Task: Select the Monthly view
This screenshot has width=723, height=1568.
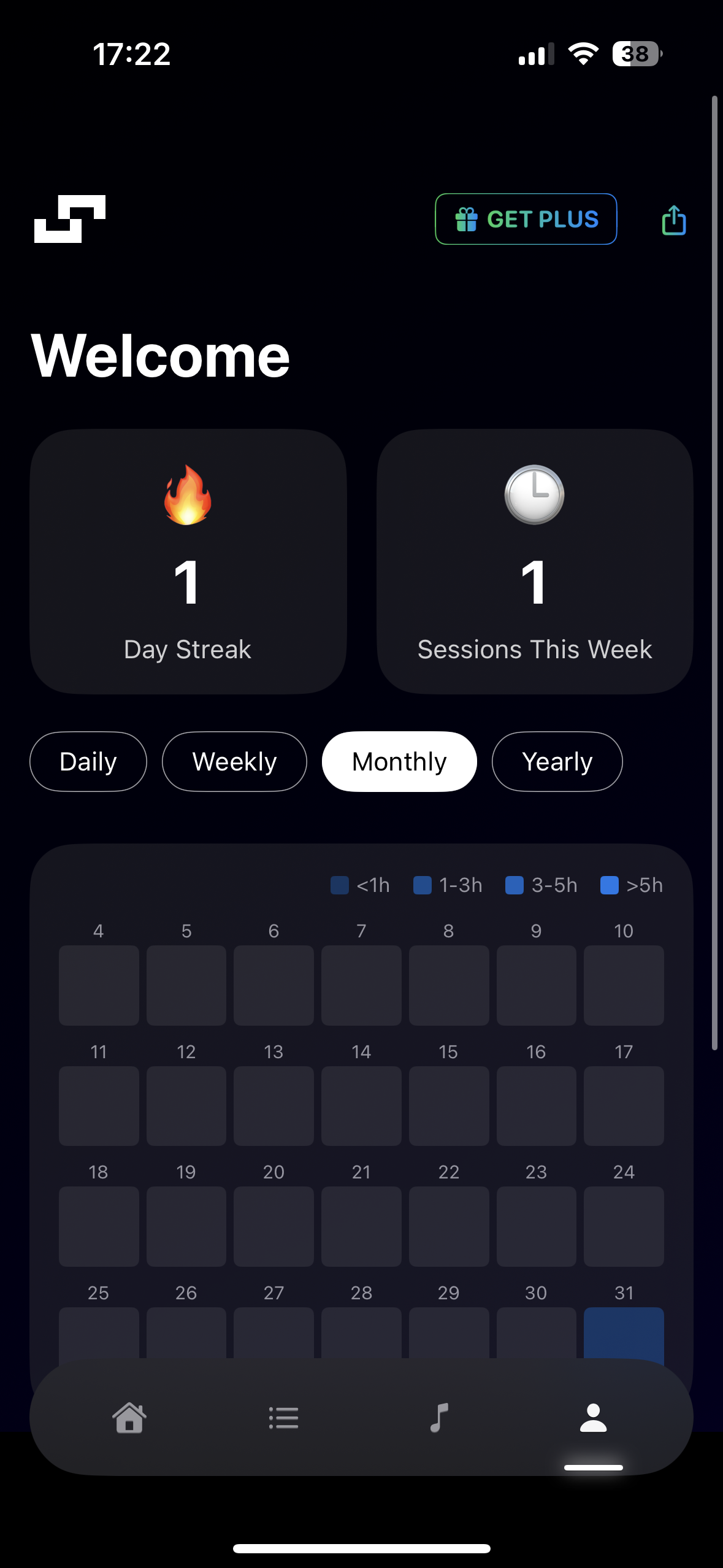Action: [x=399, y=761]
